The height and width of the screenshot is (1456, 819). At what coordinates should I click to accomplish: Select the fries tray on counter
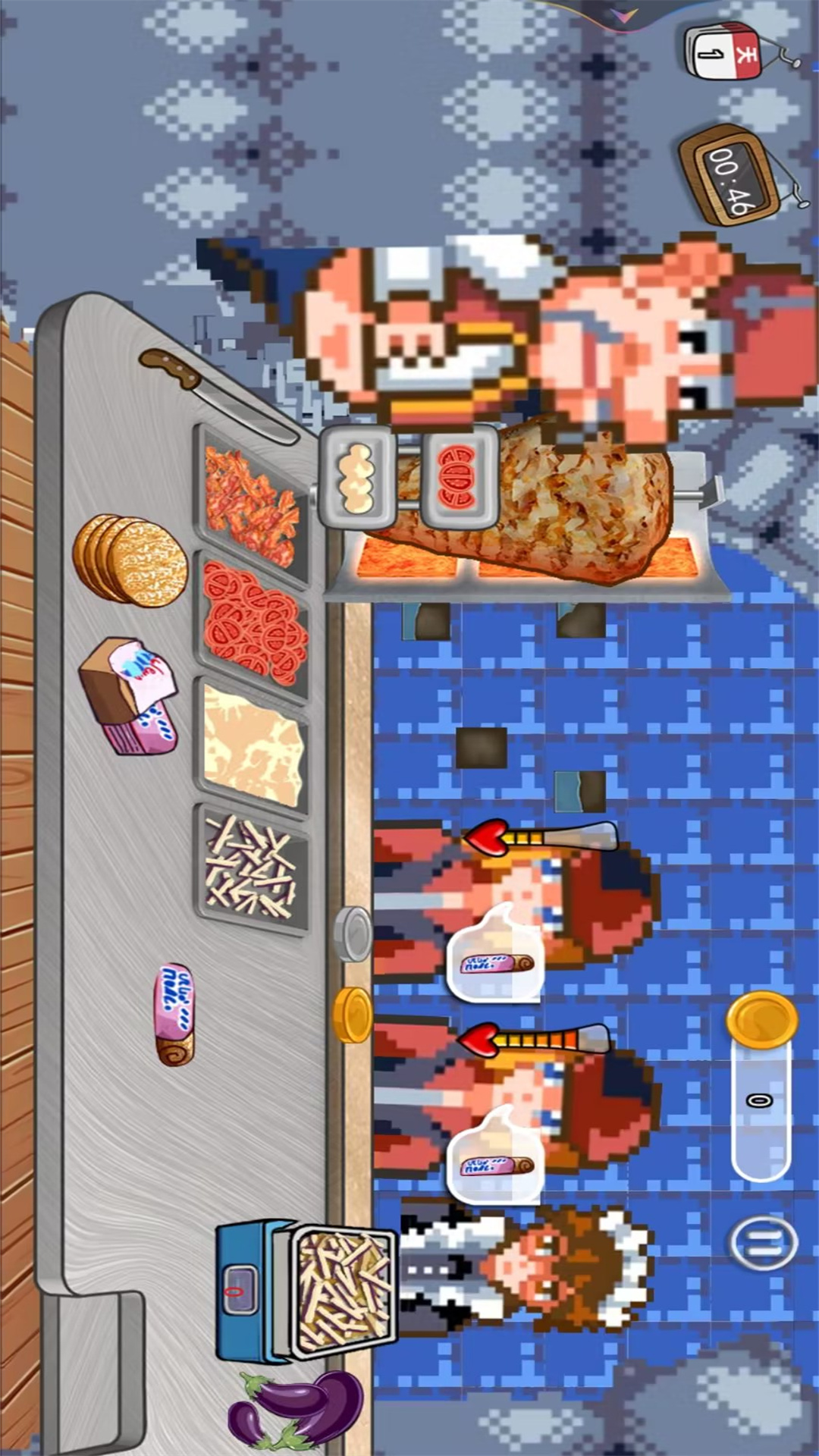pyautogui.click(x=252, y=867)
